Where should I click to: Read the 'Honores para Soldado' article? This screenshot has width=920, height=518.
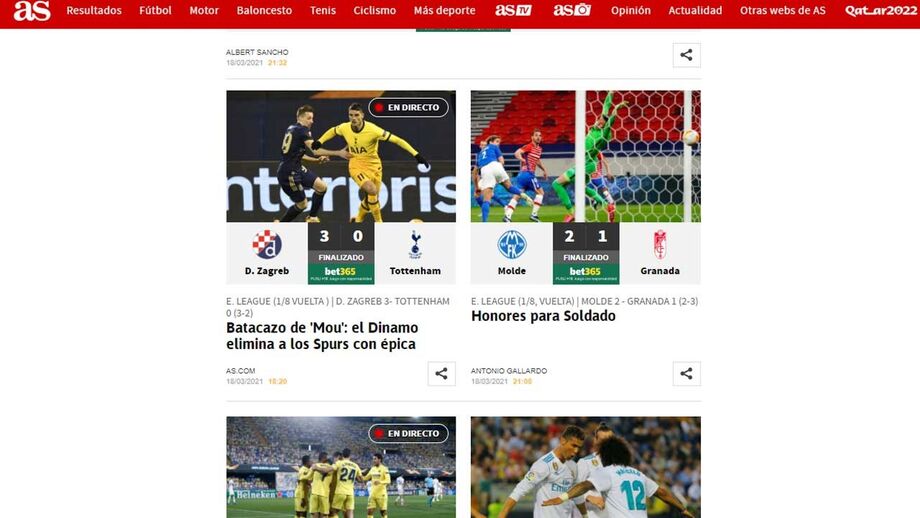(543, 316)
